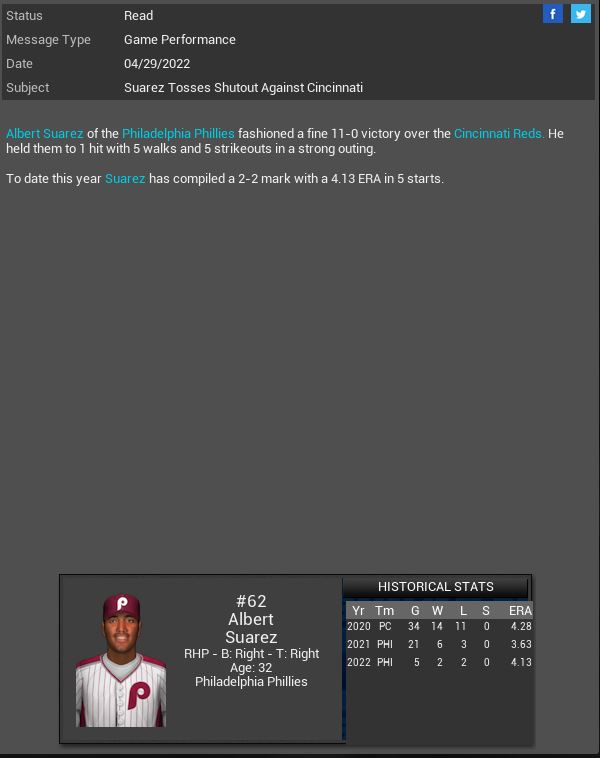Share this message on Facebook
The height and width of the screenshot is (758, 600).
553,14
